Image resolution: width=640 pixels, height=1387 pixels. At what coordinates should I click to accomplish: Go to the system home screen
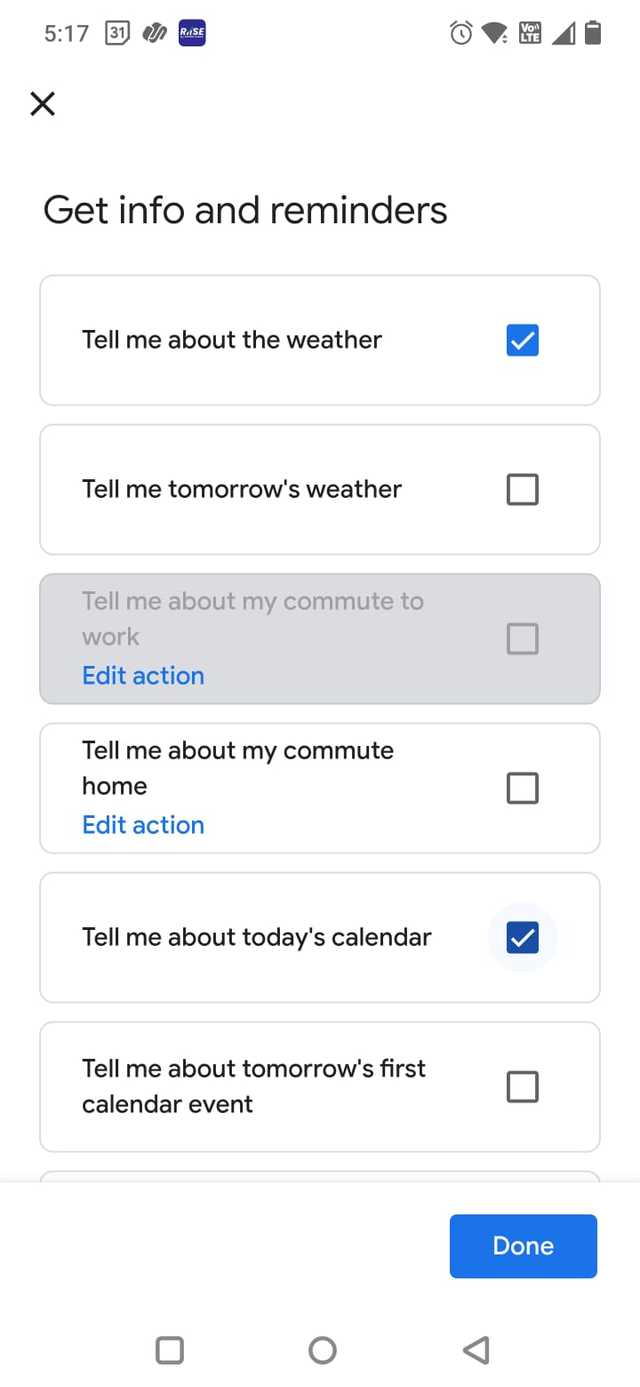[322, 1350]
